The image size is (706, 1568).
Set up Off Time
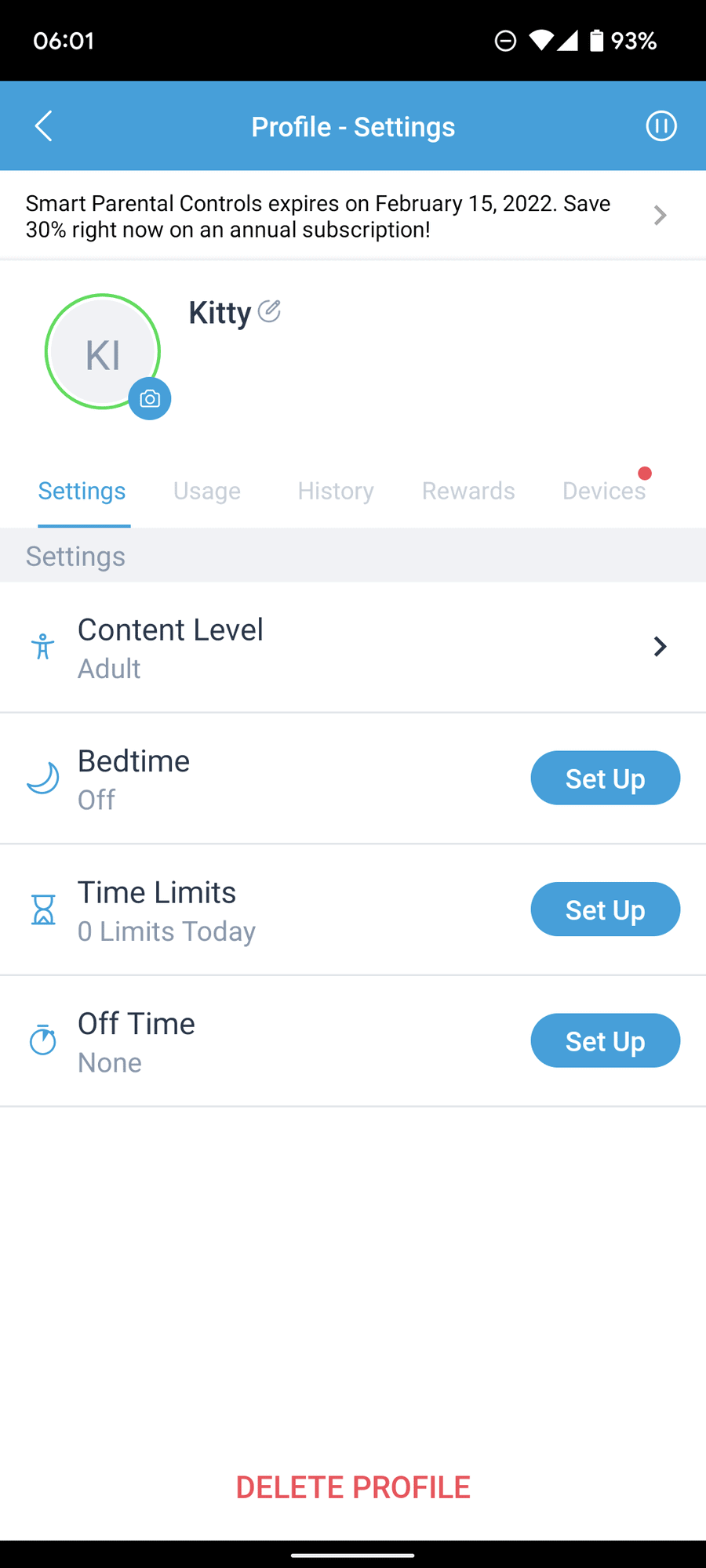pos(605,1041)
